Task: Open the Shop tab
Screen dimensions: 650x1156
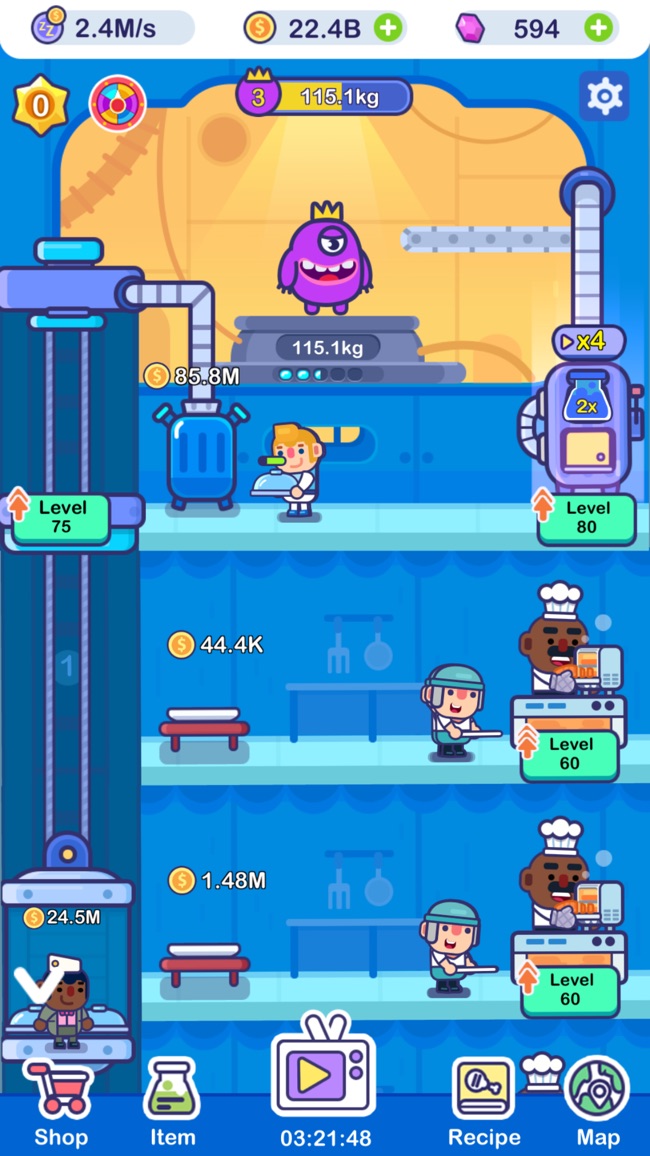Action: 60,1105
